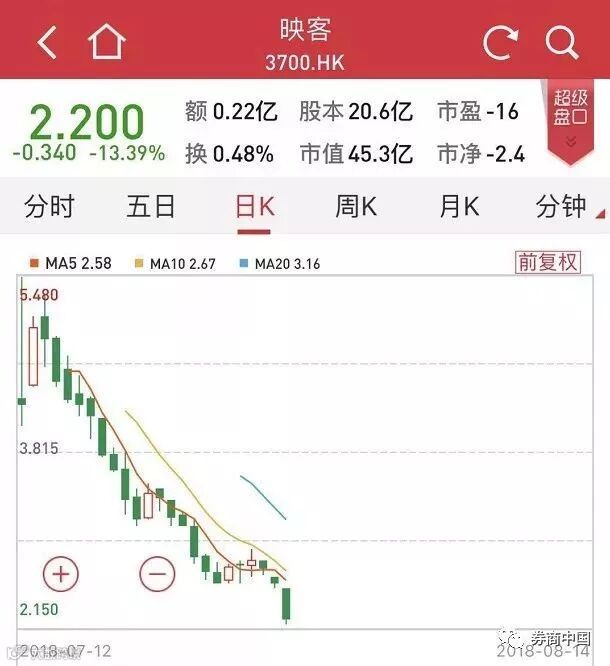
Task: Switch to the 五日 chart tab
Action: click(151, 207)
